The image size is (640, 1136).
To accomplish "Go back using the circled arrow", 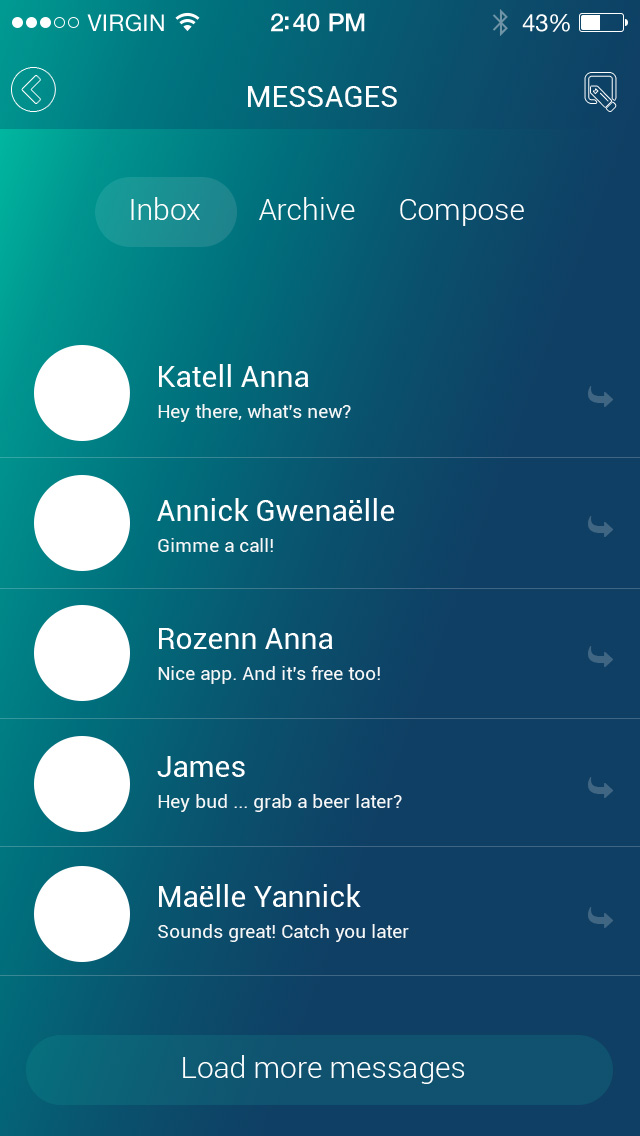I will (x=33, y=90).
